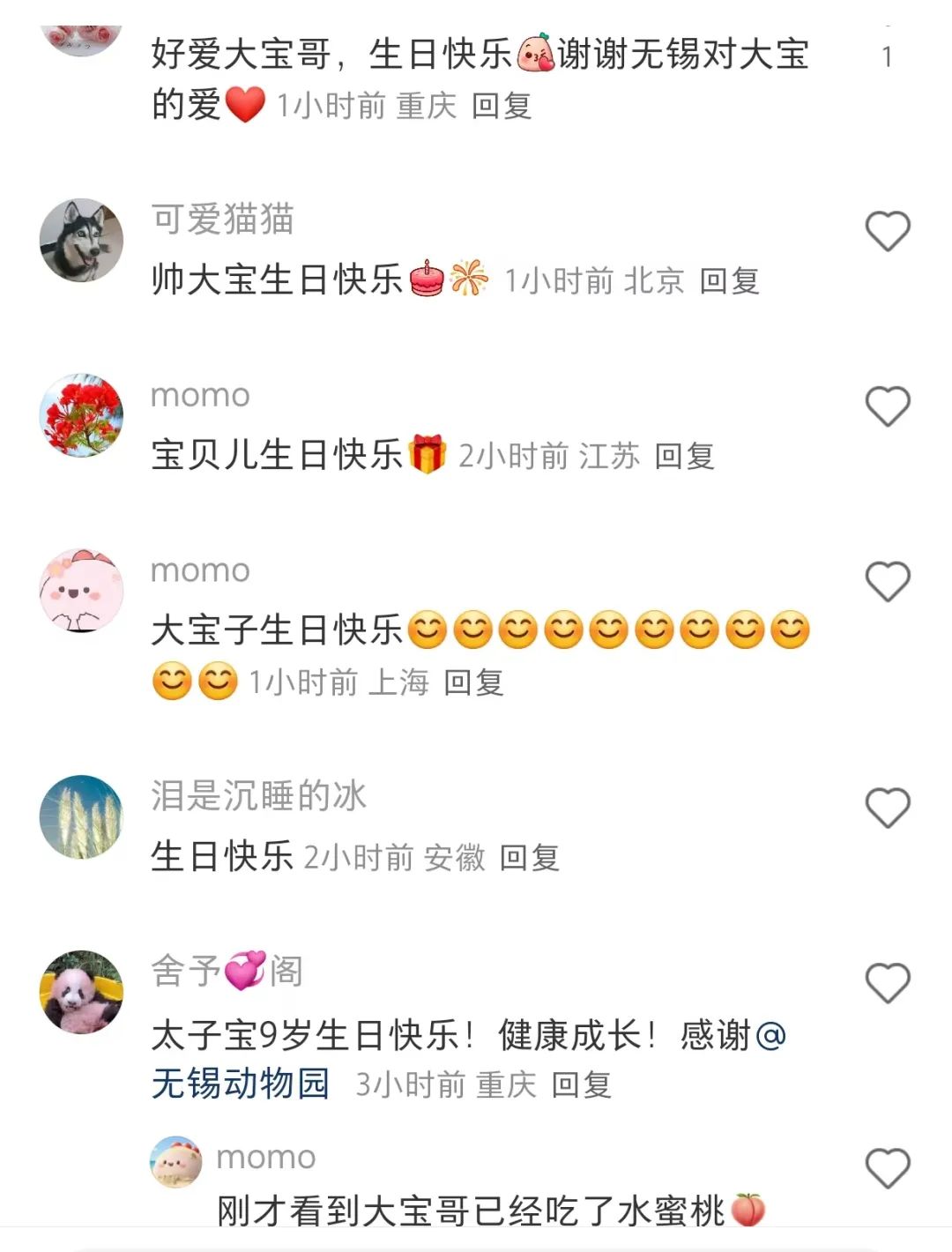View 泪是沉睡的冰's profile avatar
The height and width of the screenshot is (1252, 952).
coord(82,816)
